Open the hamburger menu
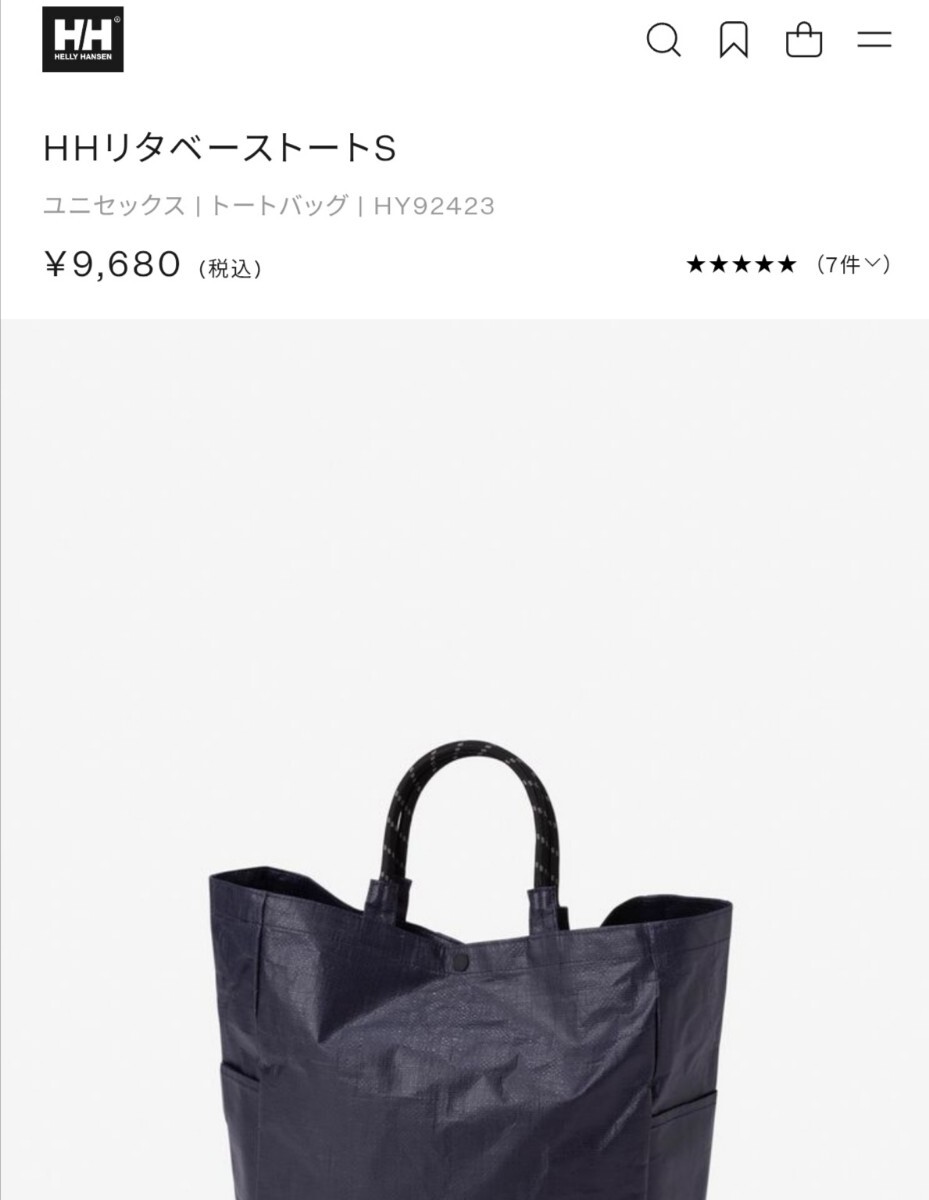 [874, 40]
